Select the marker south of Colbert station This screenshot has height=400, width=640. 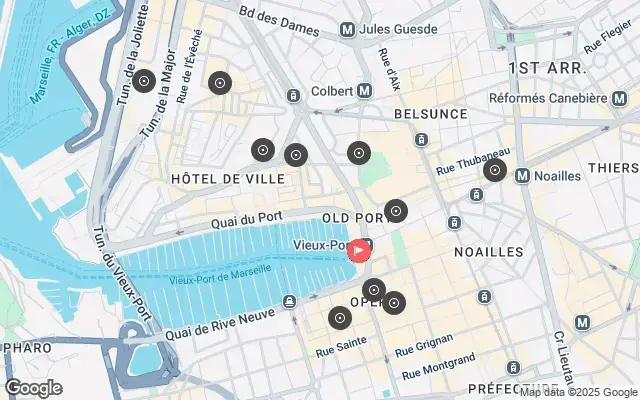tap(359, 153)
